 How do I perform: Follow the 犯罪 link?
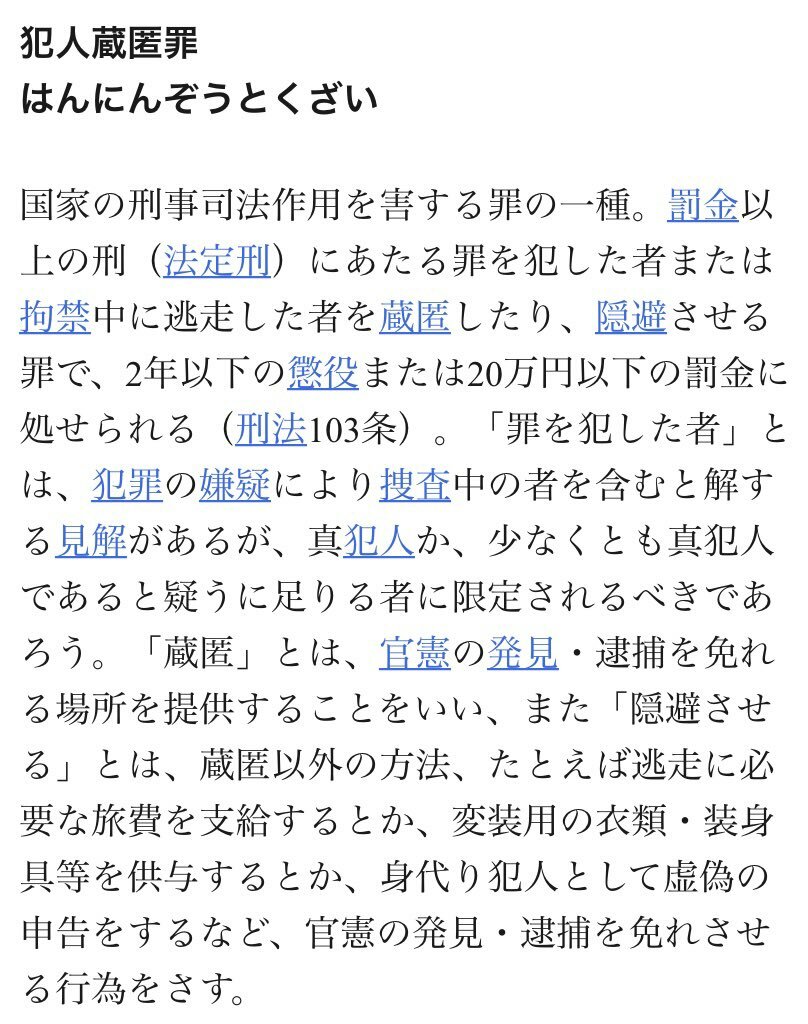point(126,485)
